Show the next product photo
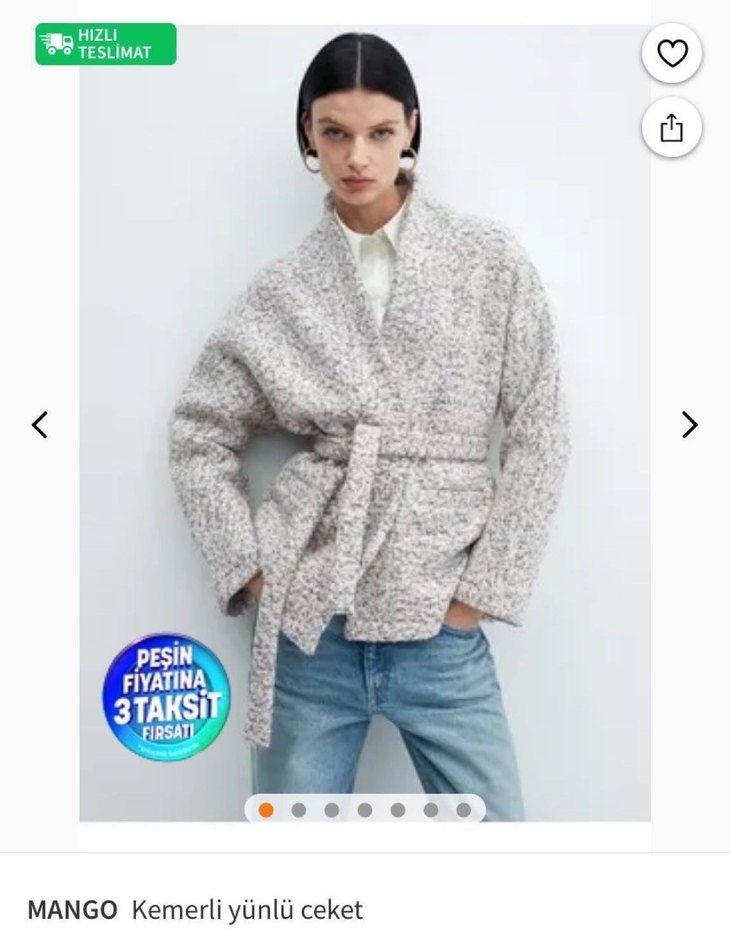 (689, 425)
